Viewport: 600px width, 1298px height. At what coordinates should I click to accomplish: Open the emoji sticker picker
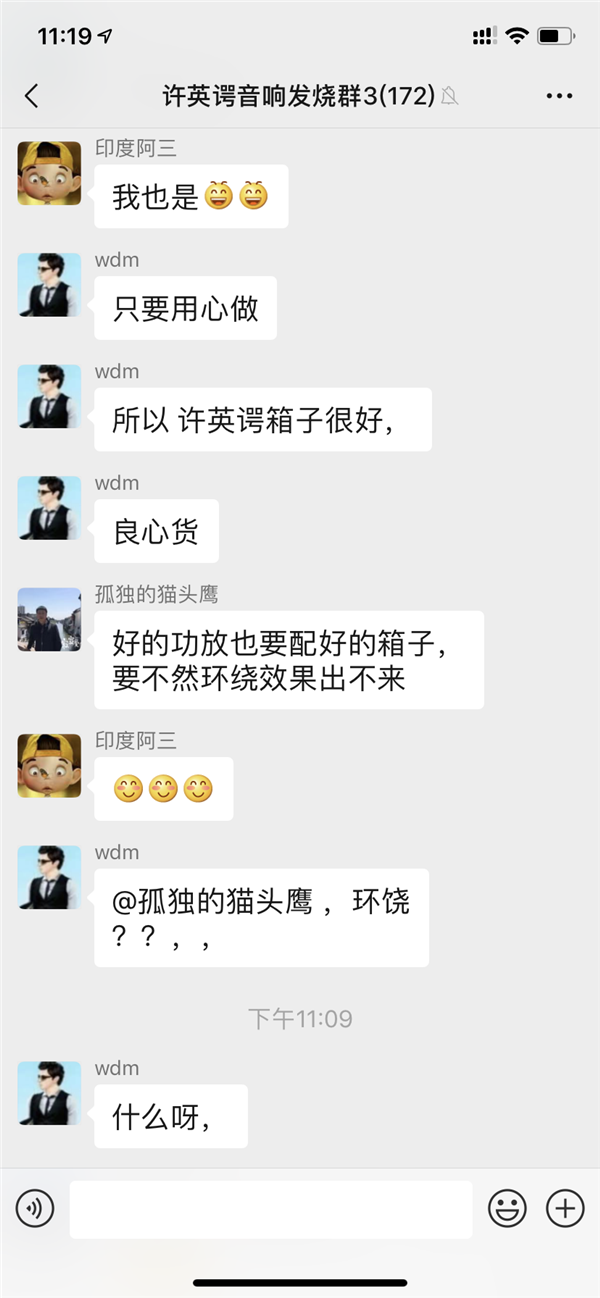pyautogui.click(x=507, y=1209)
